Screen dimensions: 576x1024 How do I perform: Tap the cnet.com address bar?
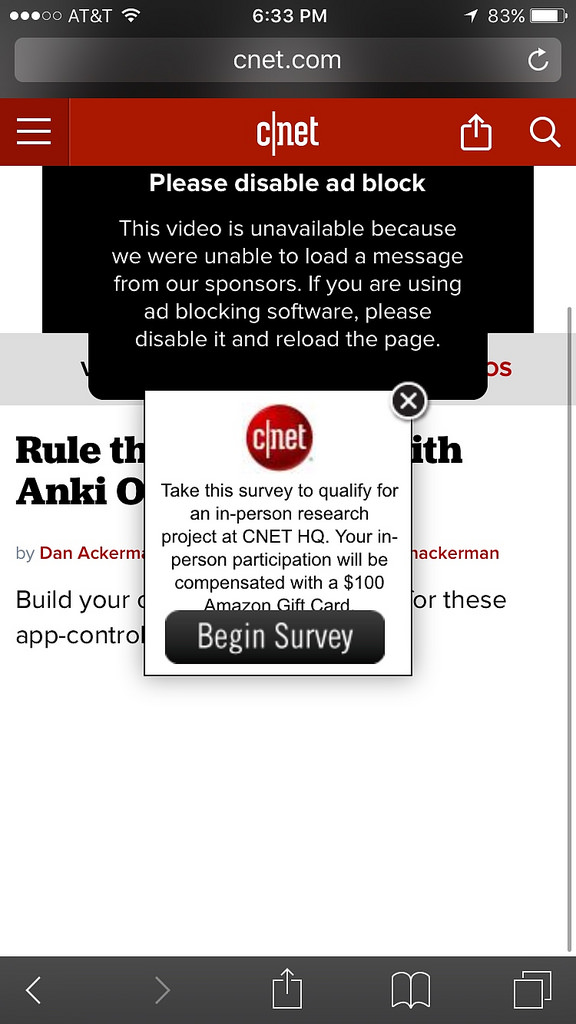pyautogui.click(x=287, y=60)
